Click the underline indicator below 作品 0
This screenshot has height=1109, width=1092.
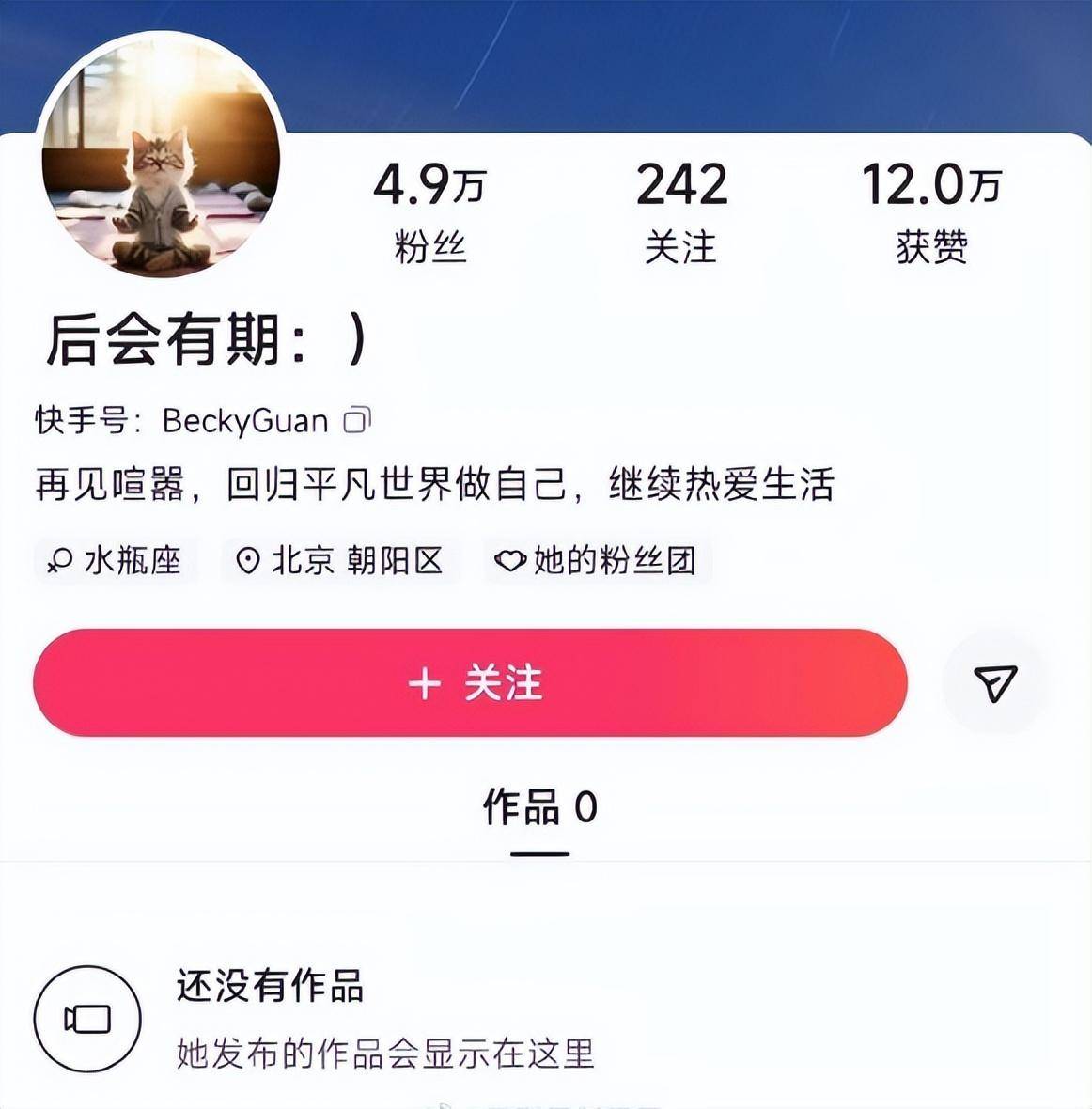539,852
